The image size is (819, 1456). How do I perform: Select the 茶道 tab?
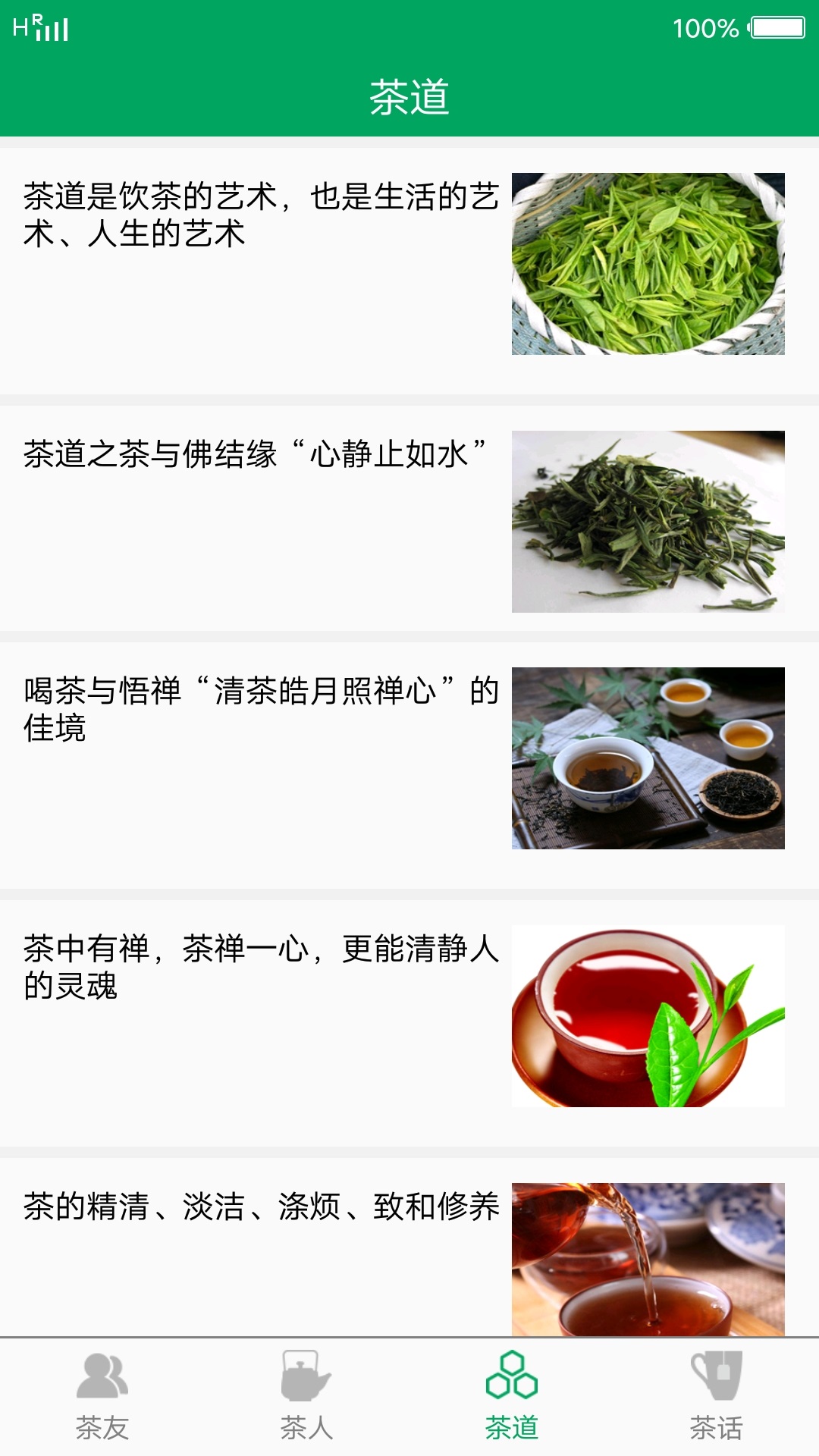pyautogui.click(x=512, y=1397)
